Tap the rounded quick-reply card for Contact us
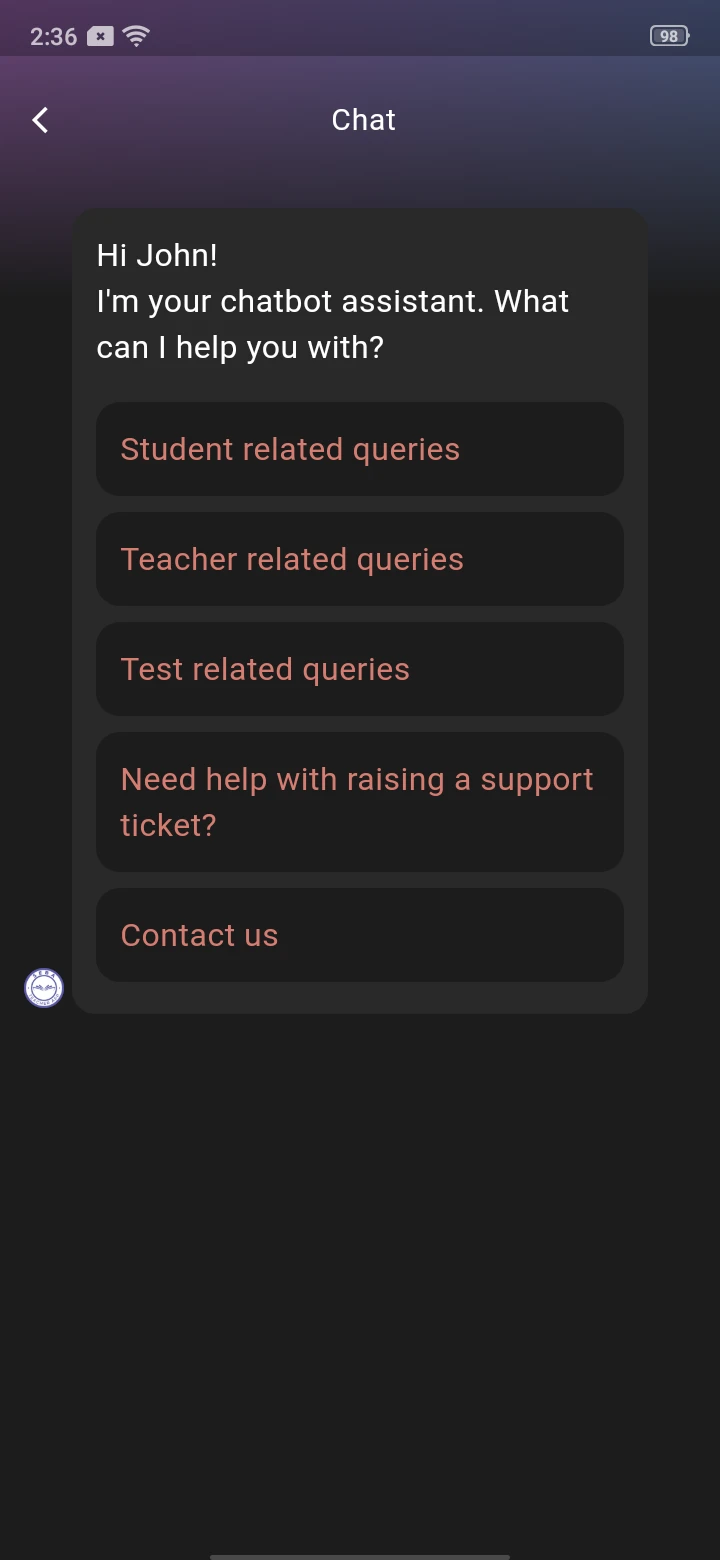The height and width of the screenshot is (1560, 720). click(360, 935)
